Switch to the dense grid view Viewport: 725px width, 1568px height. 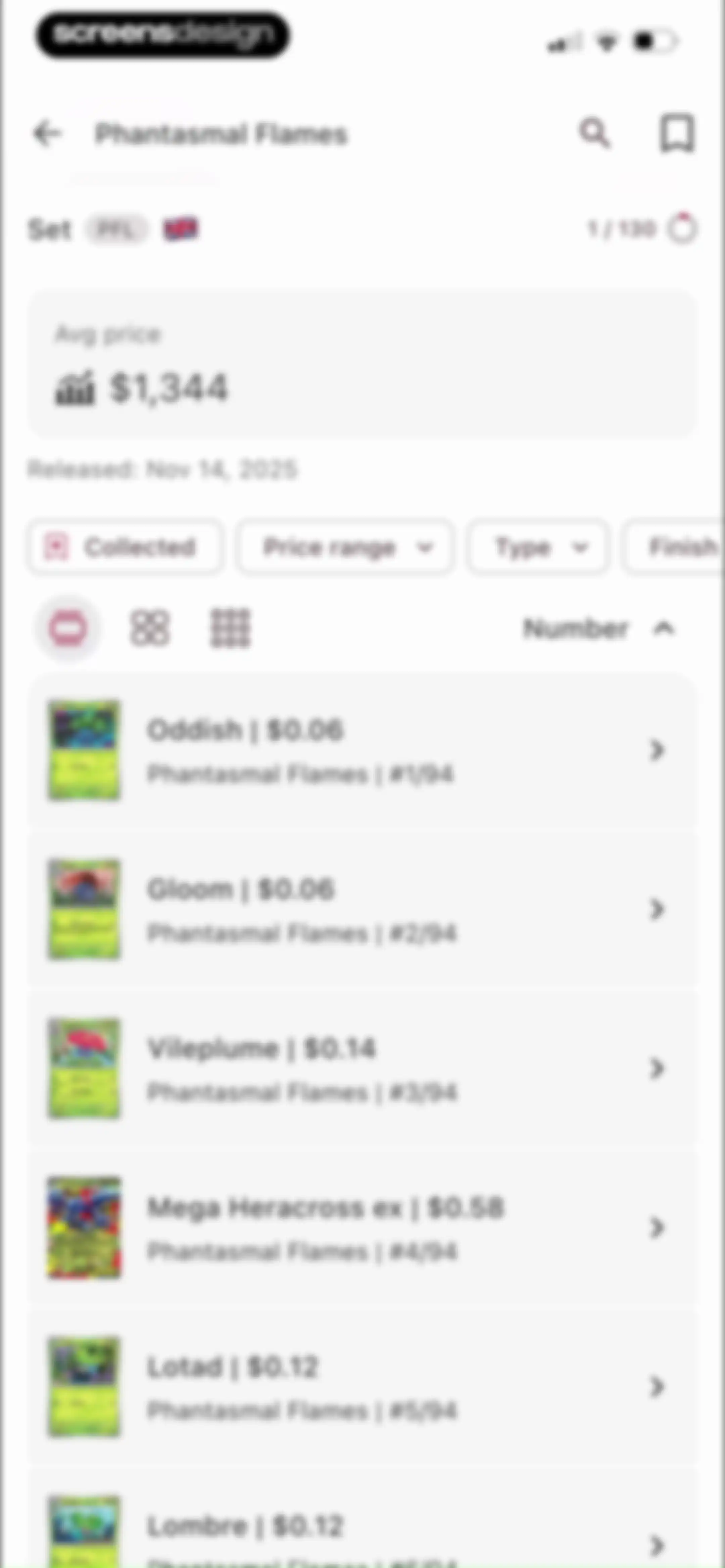click(230, 628)
